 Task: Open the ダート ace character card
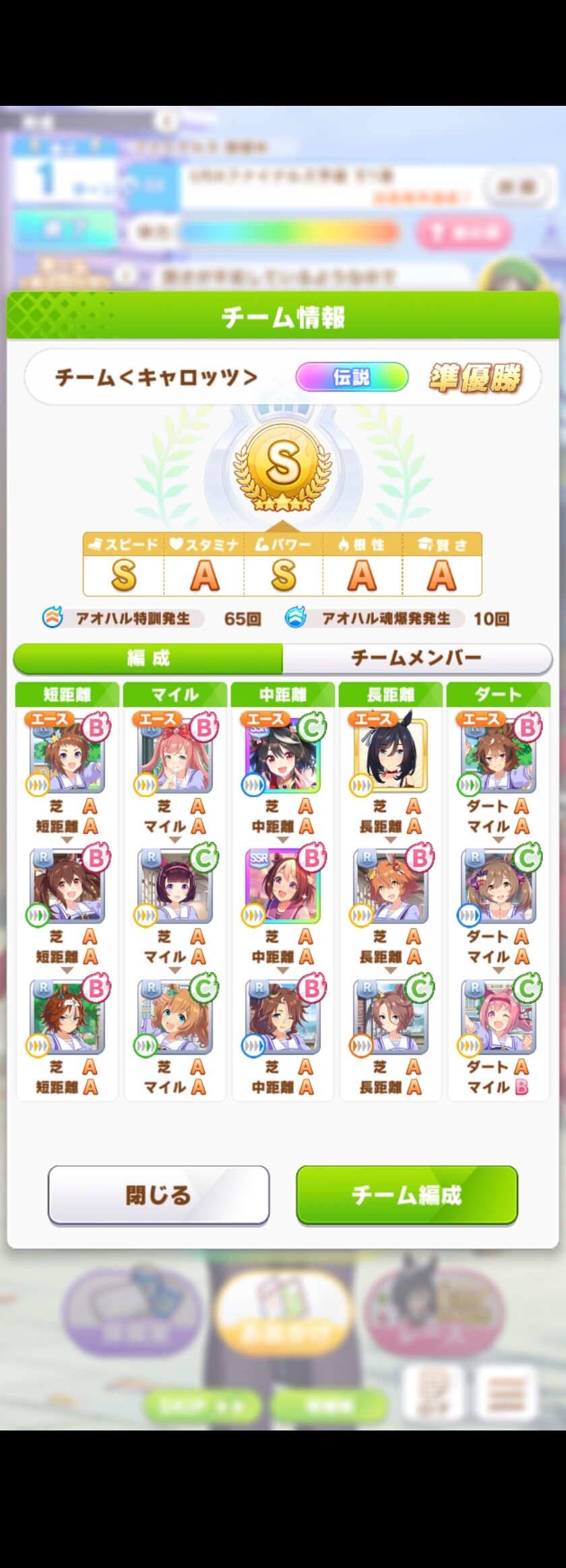(x=498, y=756)
